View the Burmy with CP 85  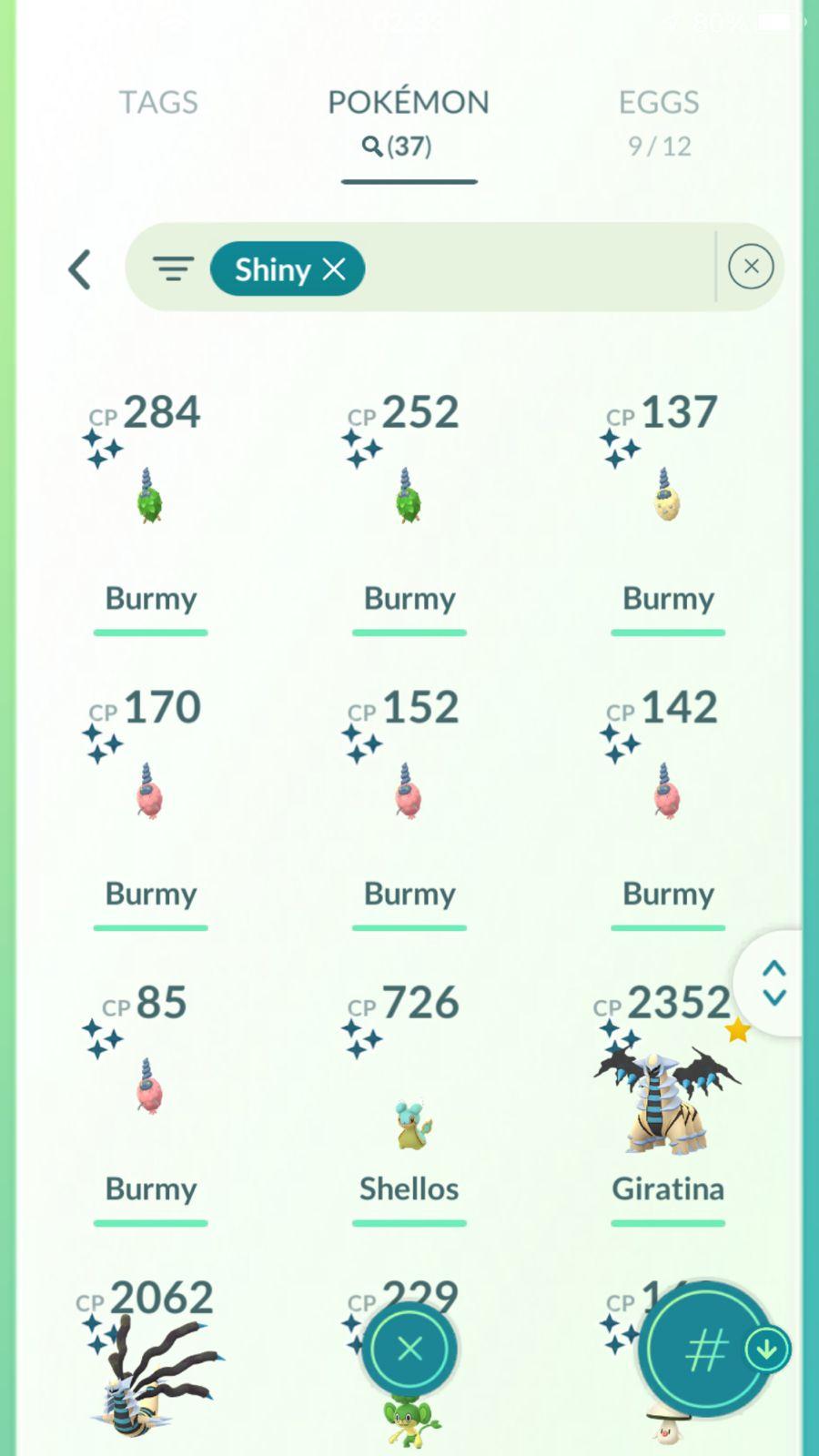[x=150, y=1087]
